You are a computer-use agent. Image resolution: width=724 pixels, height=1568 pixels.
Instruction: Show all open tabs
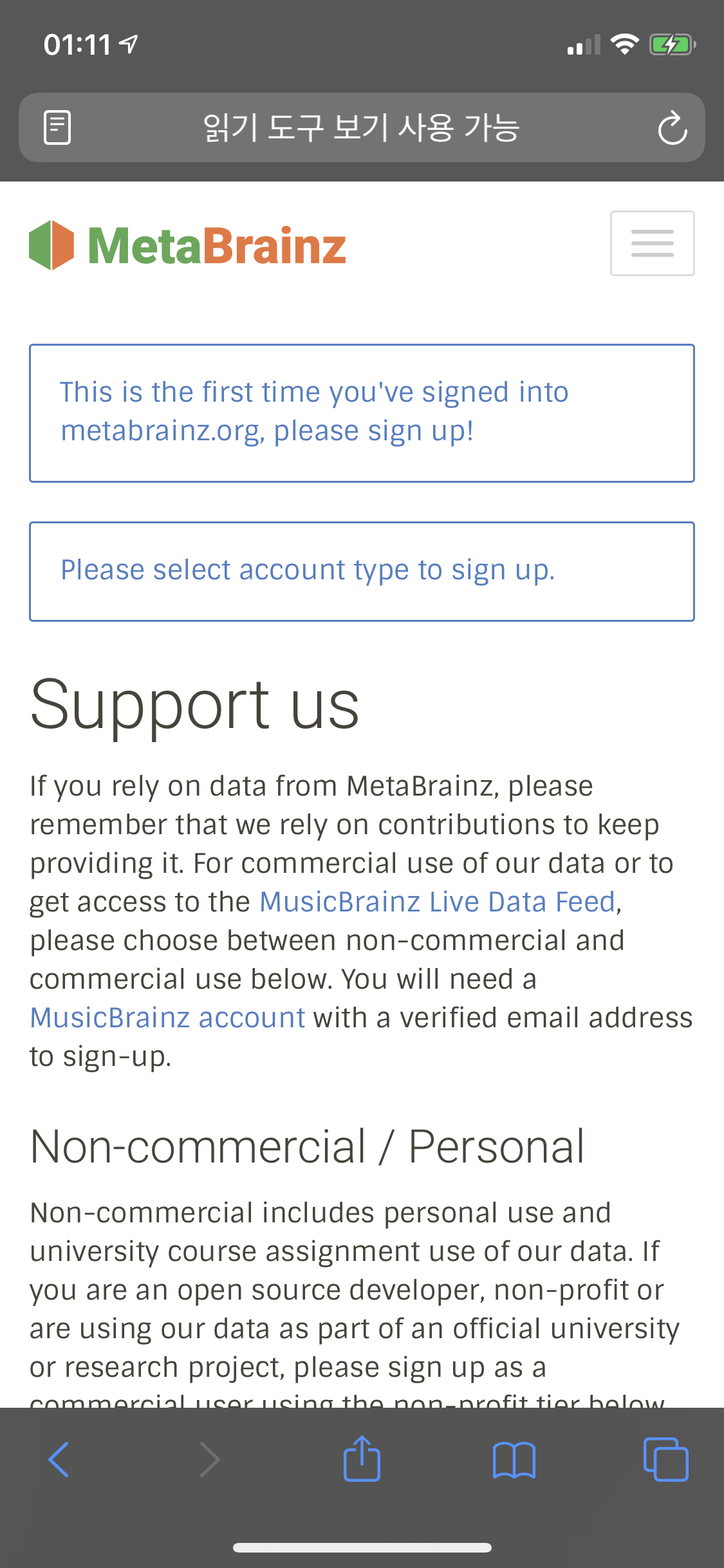pos(665,1459)
